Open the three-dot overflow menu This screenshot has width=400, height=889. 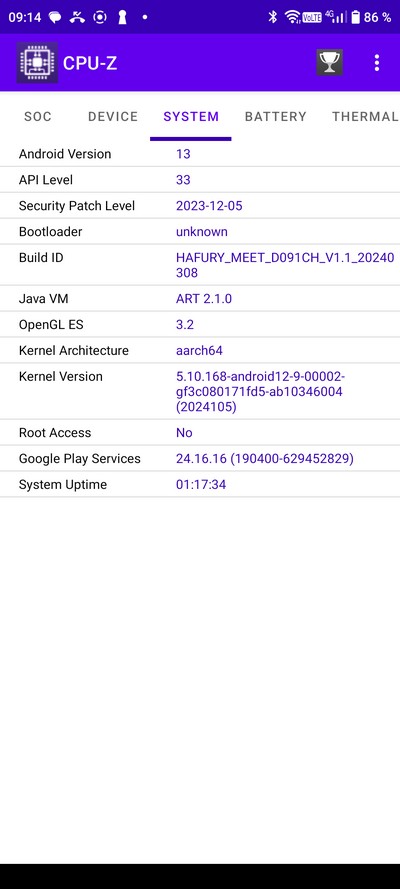377,62
